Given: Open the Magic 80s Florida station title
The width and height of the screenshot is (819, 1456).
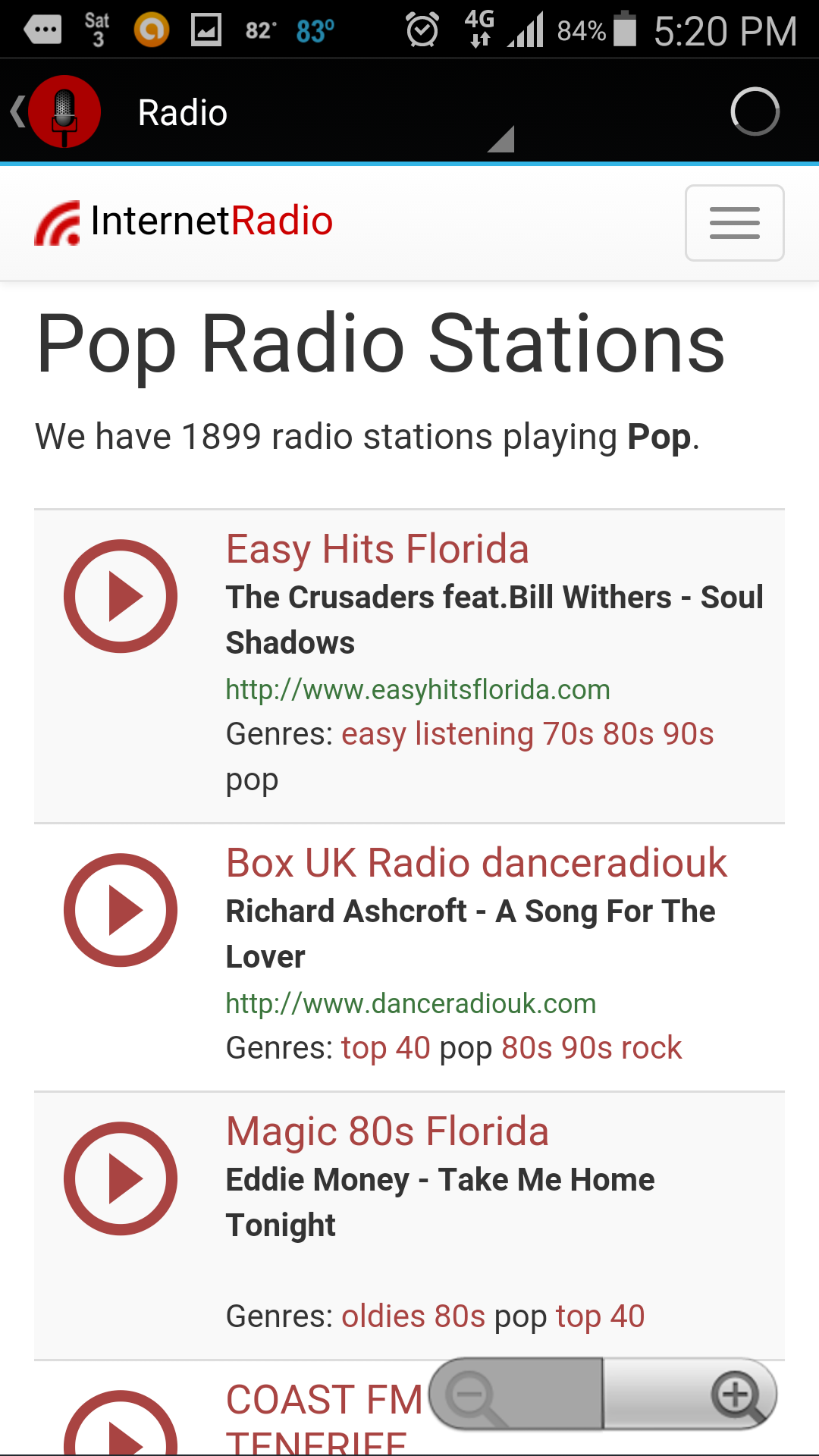Looking at the screenshot, I should click(x=388, y=1131).
